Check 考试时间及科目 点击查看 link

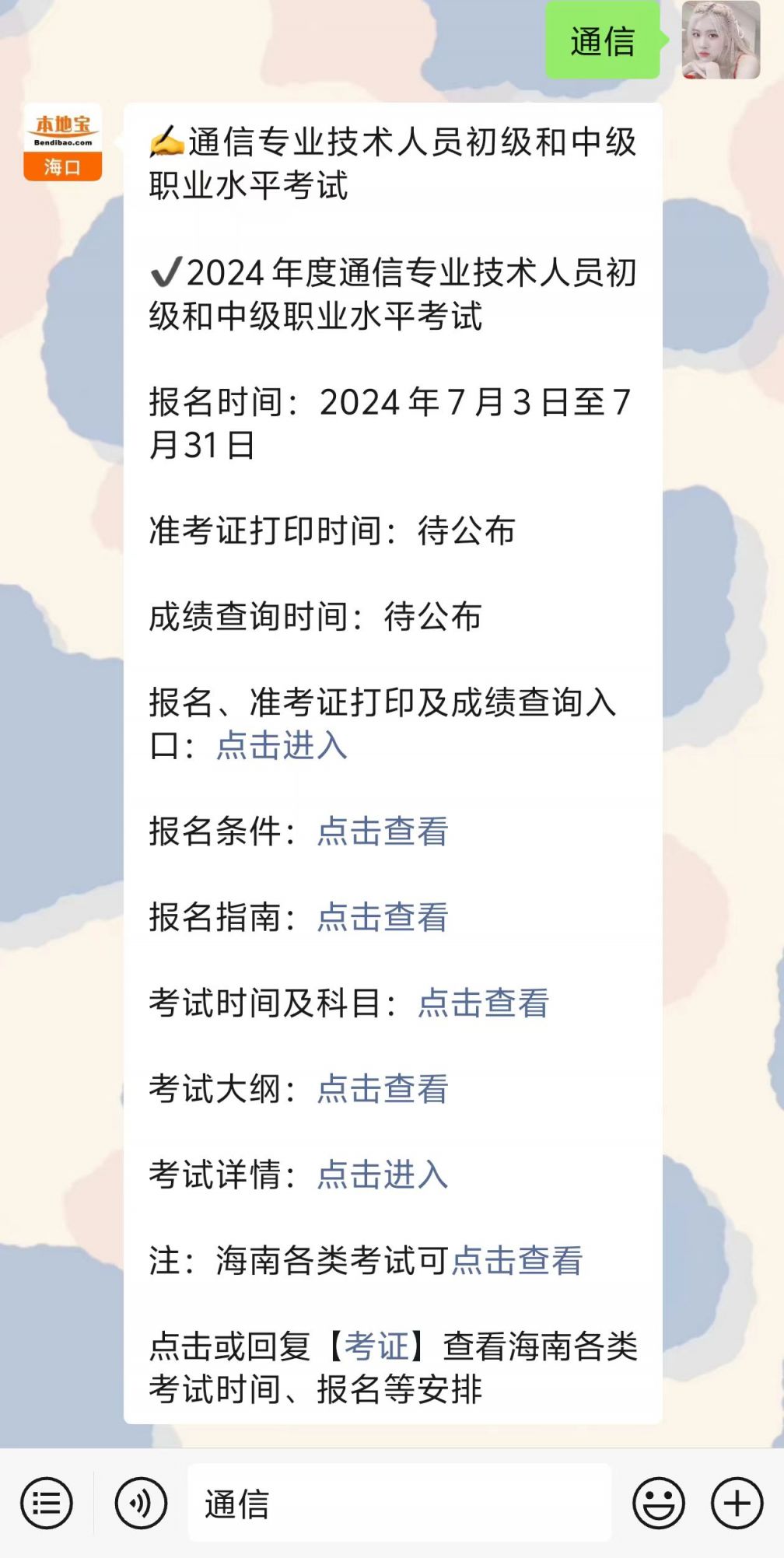click(483, 1003)
